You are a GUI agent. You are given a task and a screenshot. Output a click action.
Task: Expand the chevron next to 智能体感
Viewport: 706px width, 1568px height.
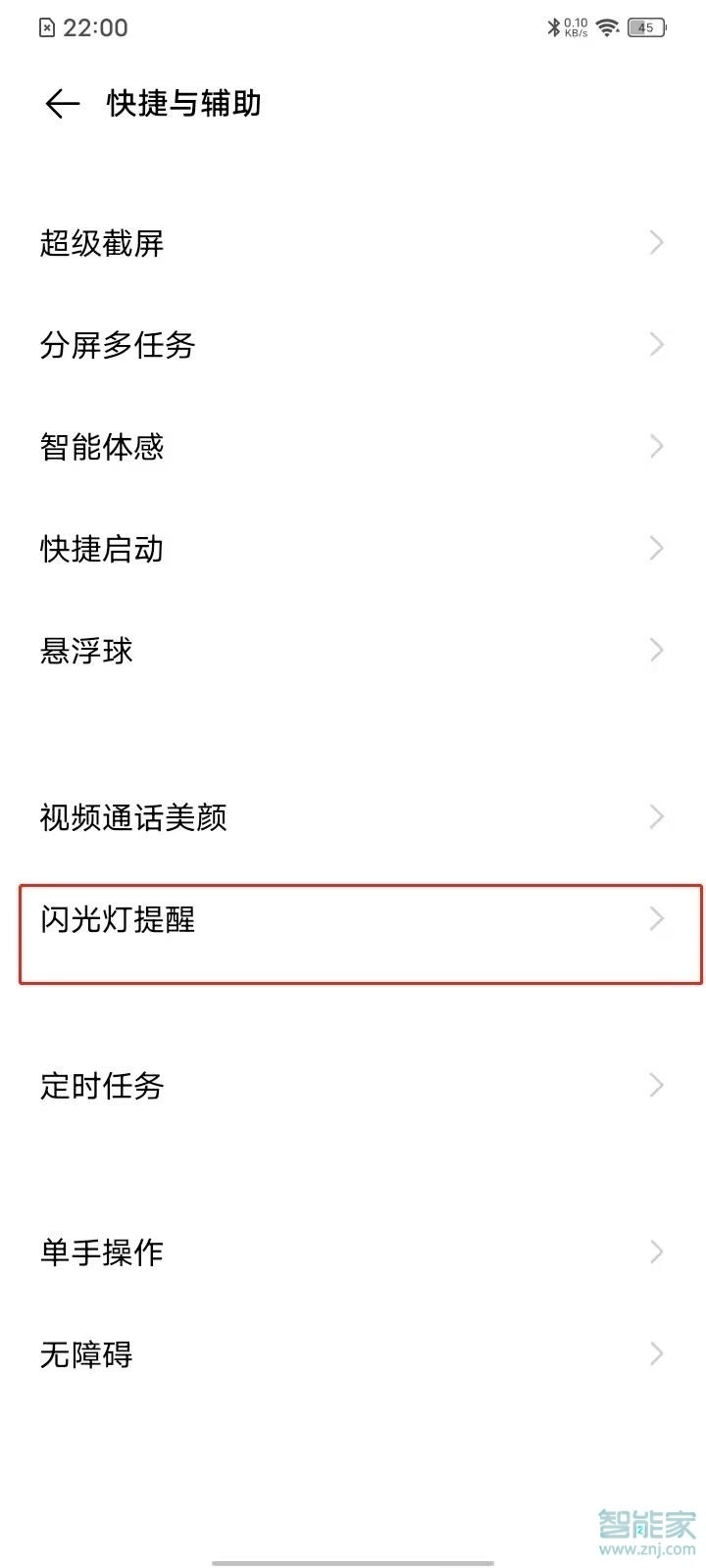pos(656,447)
